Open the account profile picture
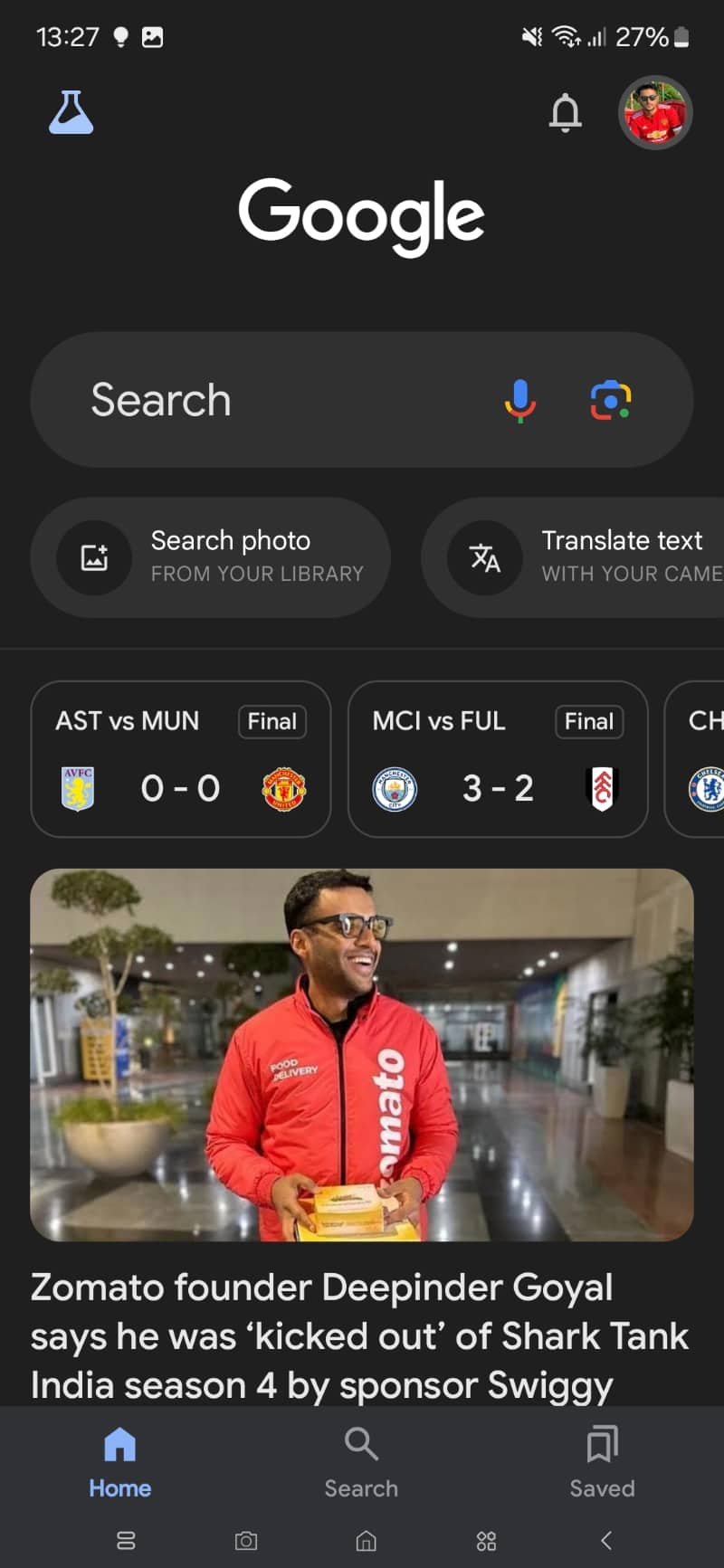Viewport: 724px width, 1568px height. [655, 113]
